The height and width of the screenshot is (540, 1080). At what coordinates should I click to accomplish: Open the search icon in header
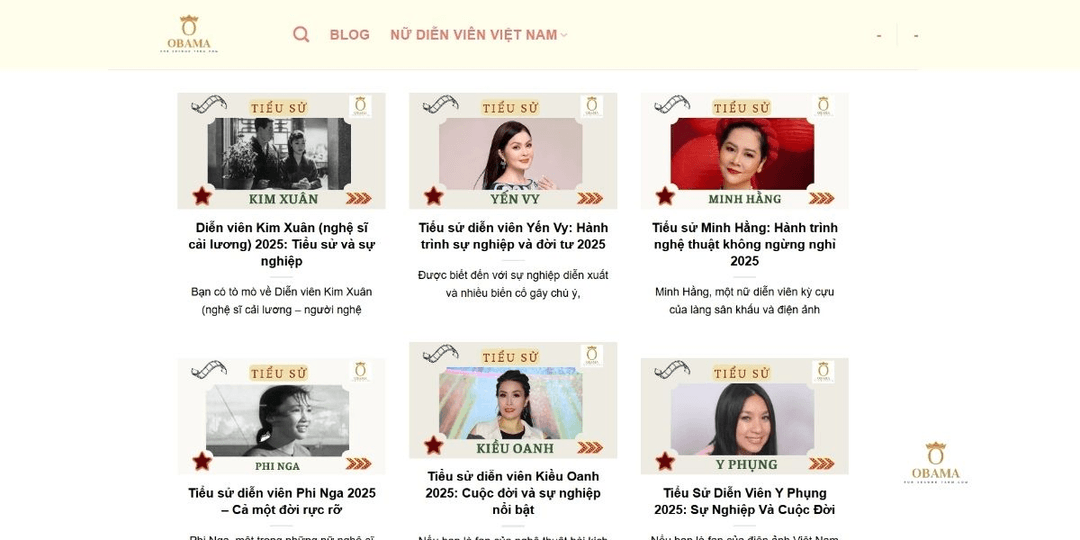pyautogui.click(x=301, y=35)
